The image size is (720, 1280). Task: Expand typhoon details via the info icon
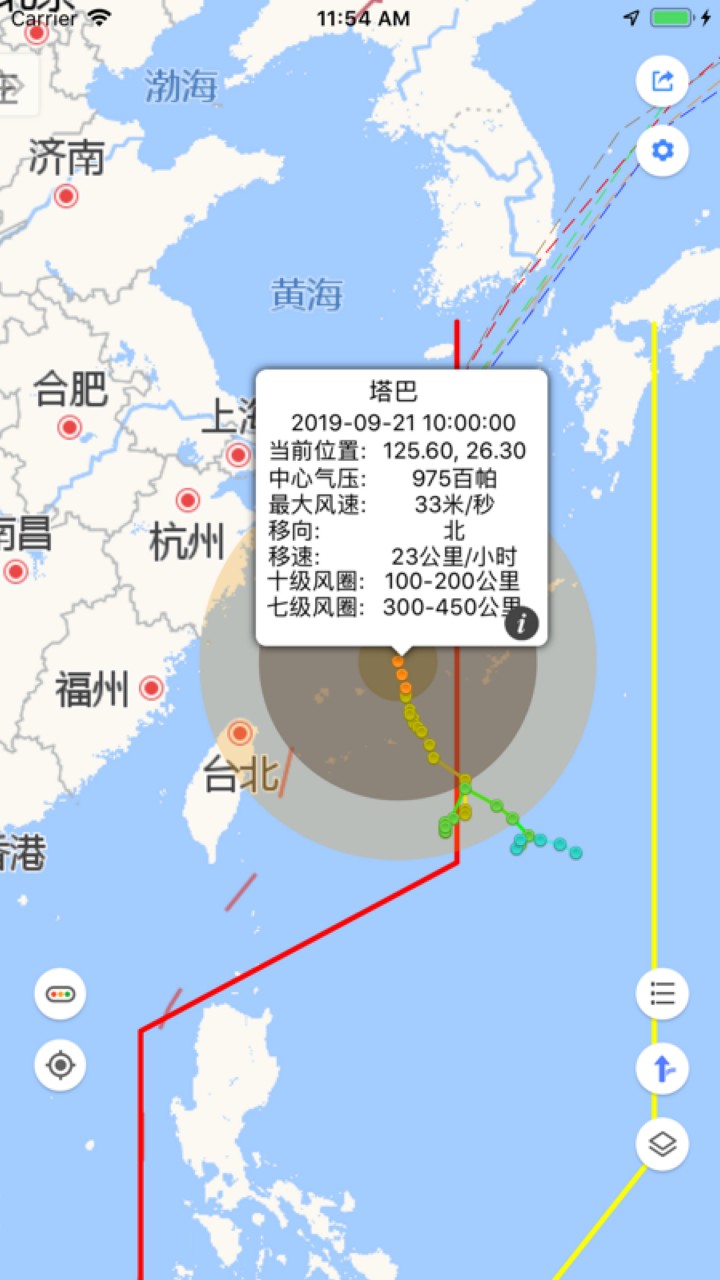(x=522, y=623)
